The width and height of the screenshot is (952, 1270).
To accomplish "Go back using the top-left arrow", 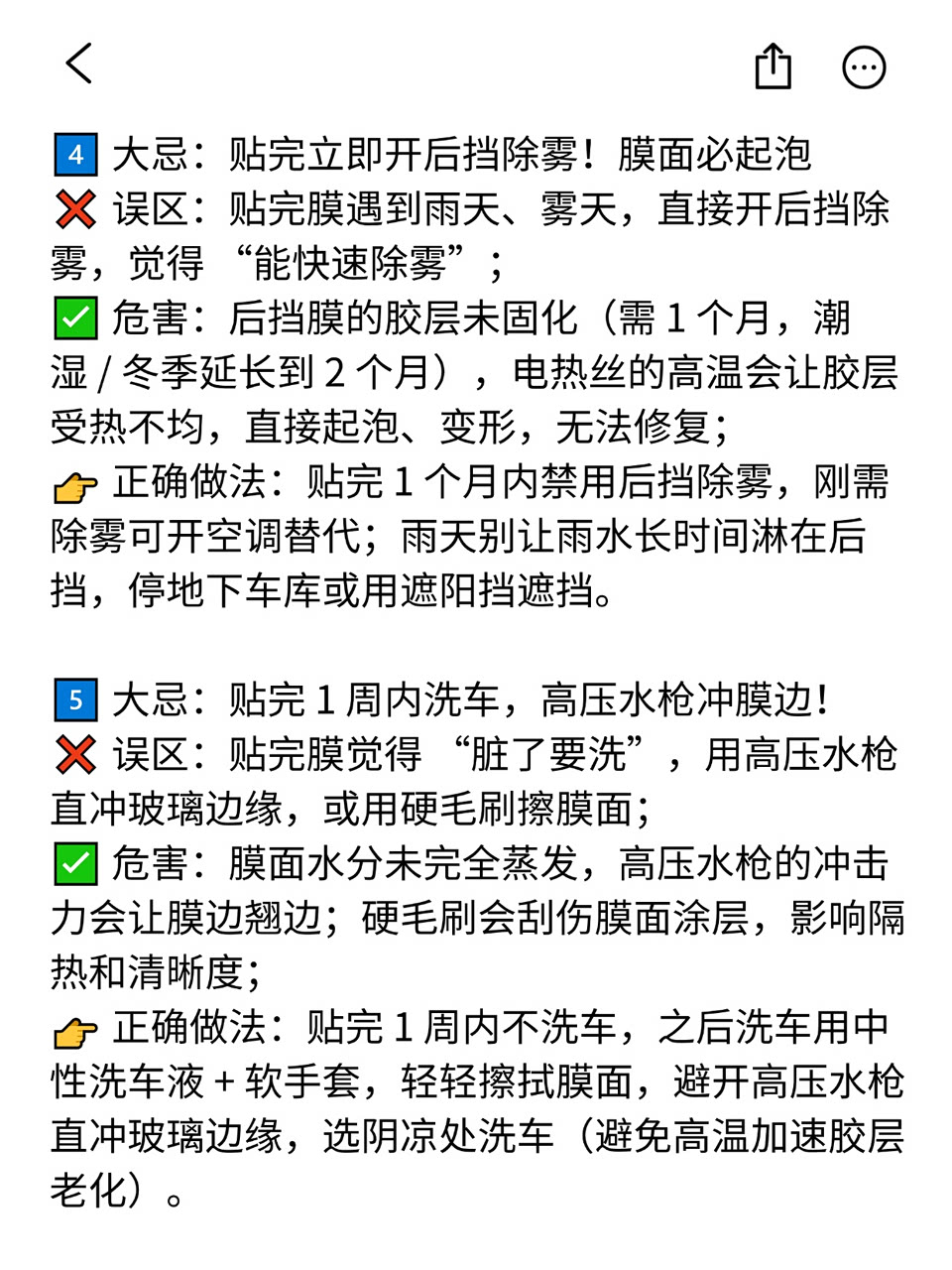I will click(79, 64).
